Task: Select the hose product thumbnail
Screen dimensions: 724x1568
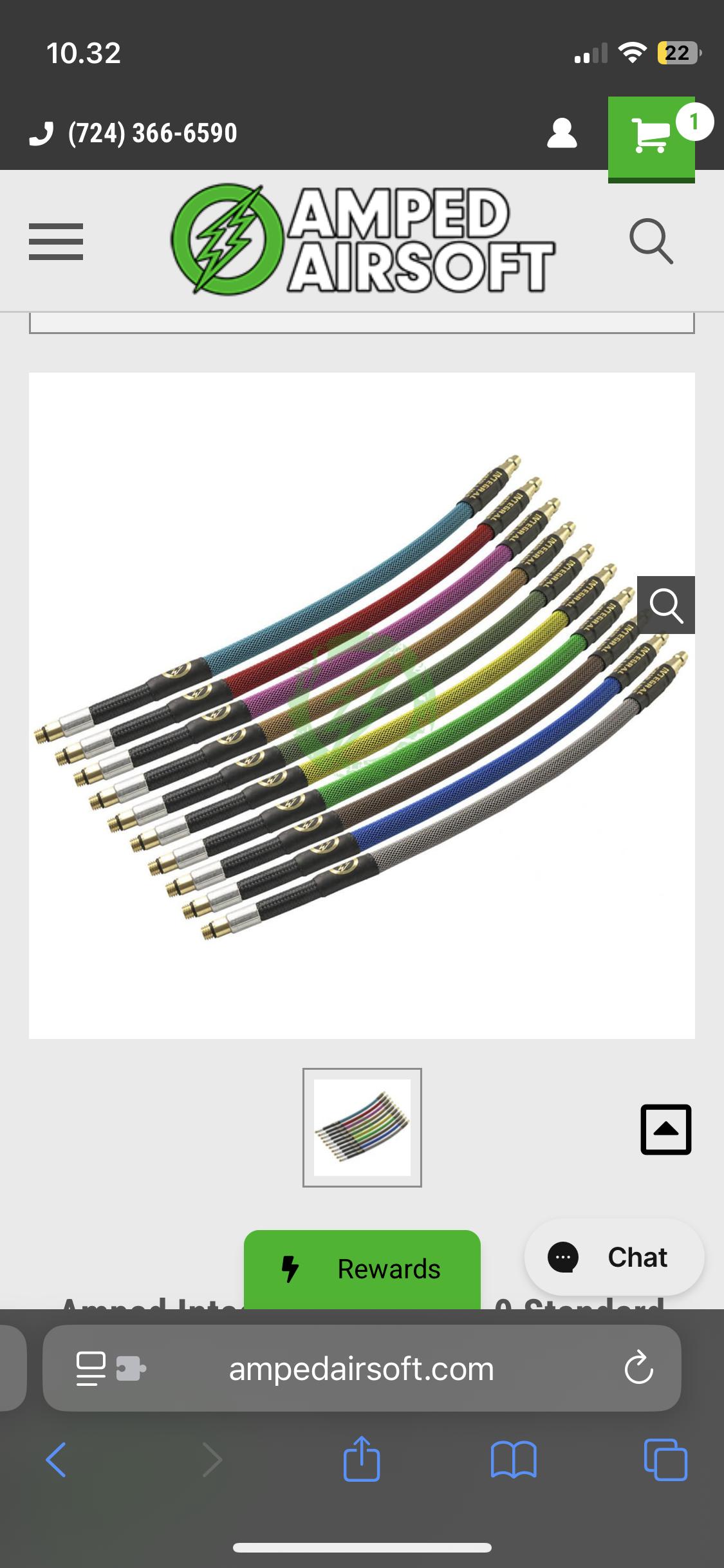Action: (x=362, y=1127)
